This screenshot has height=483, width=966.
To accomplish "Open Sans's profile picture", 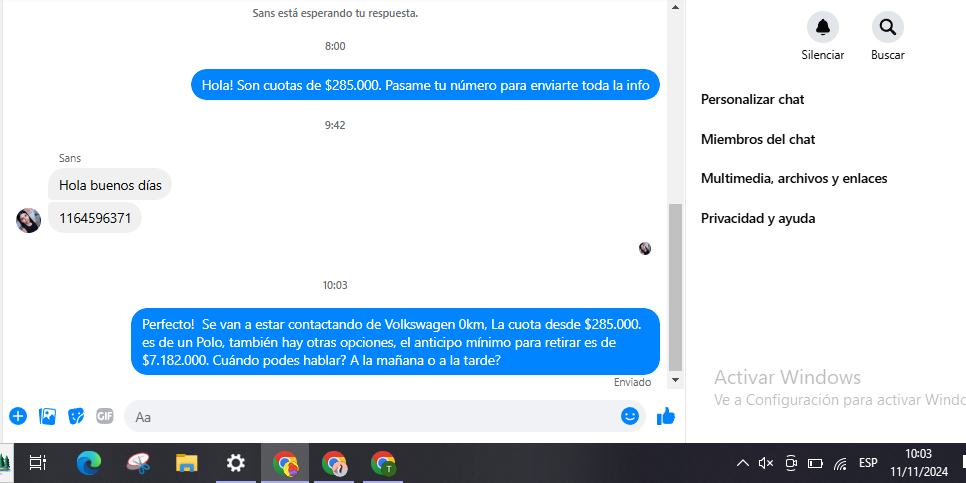I will pos(28,220).
